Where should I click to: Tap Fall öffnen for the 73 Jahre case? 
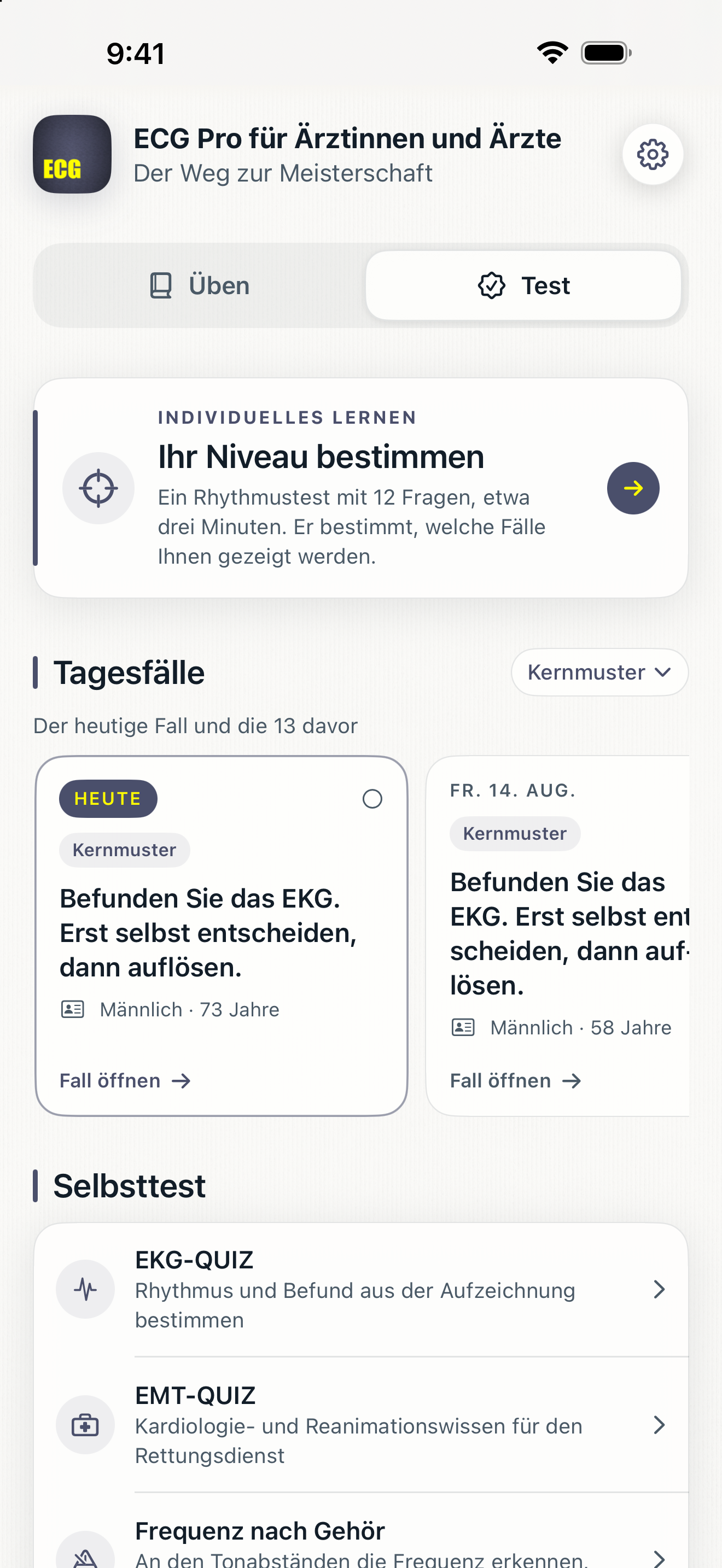pyautogui.click(x=125, y=1080)
